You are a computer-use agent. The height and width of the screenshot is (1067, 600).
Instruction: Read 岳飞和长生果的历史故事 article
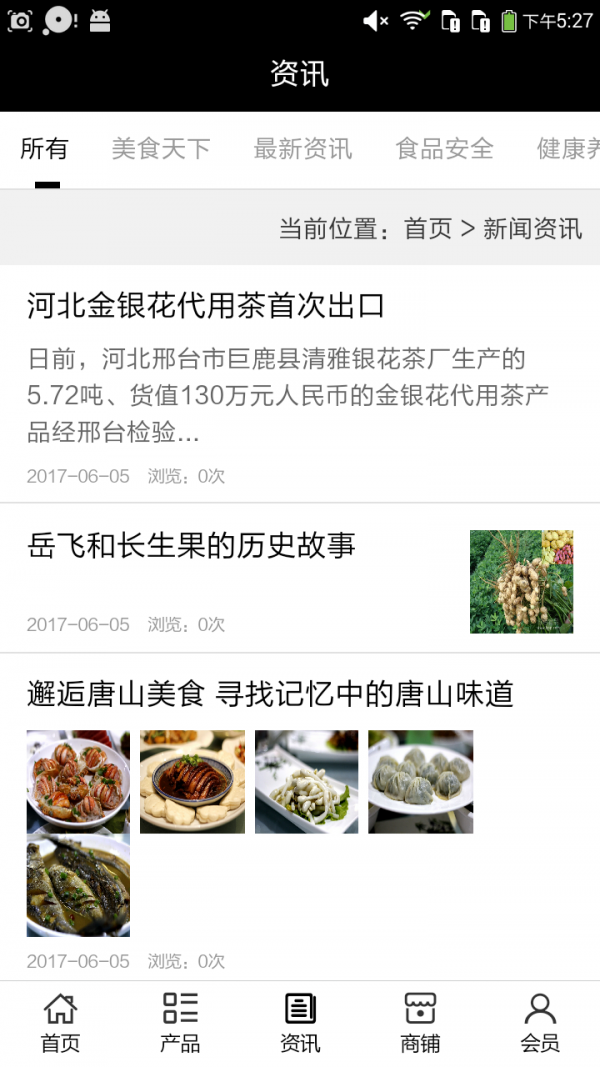pyautogui.click(x=192, y=546)
